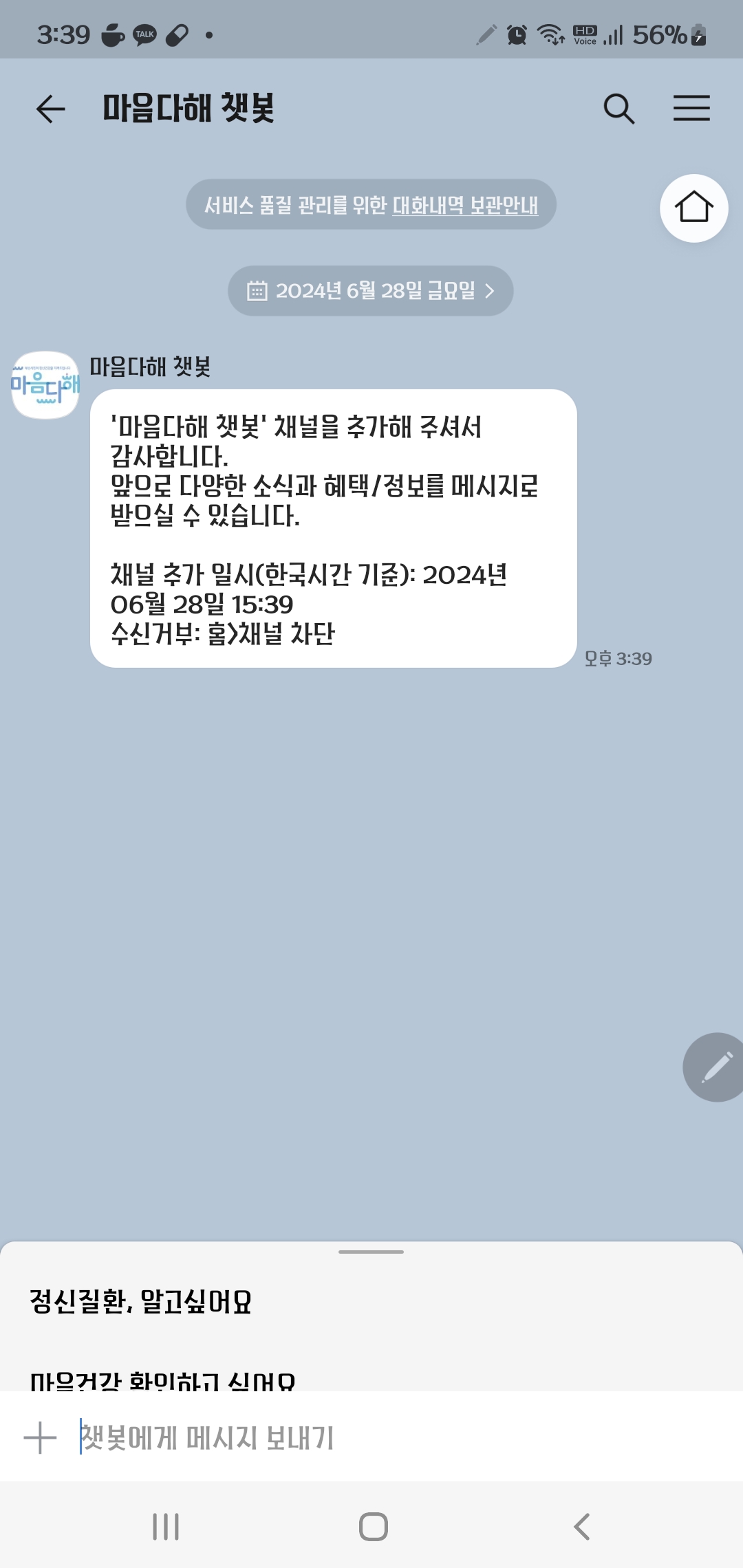The height and width of the screenshot is (1568, 743).
Task: Open the 대화내역 보관안내 link
Action: click(x=465, y=205)
